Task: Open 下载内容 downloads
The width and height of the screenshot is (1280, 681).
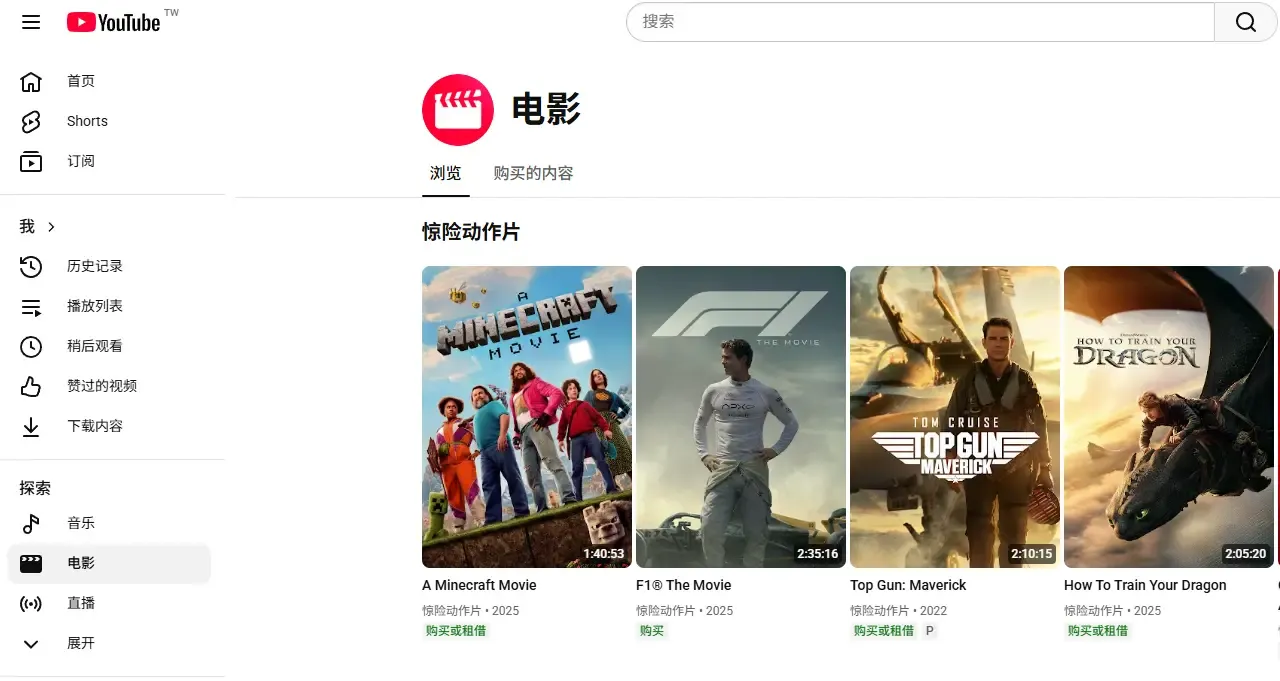Action: (x=94, y=426)
